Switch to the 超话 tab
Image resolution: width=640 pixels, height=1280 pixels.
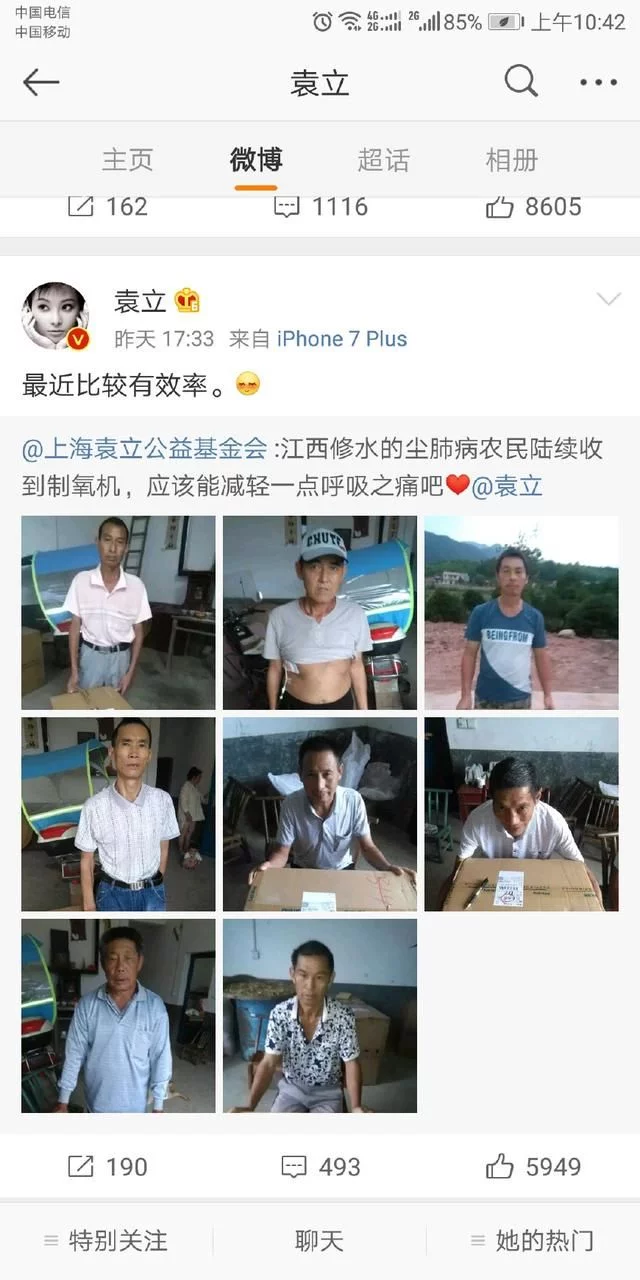(383, 160)
